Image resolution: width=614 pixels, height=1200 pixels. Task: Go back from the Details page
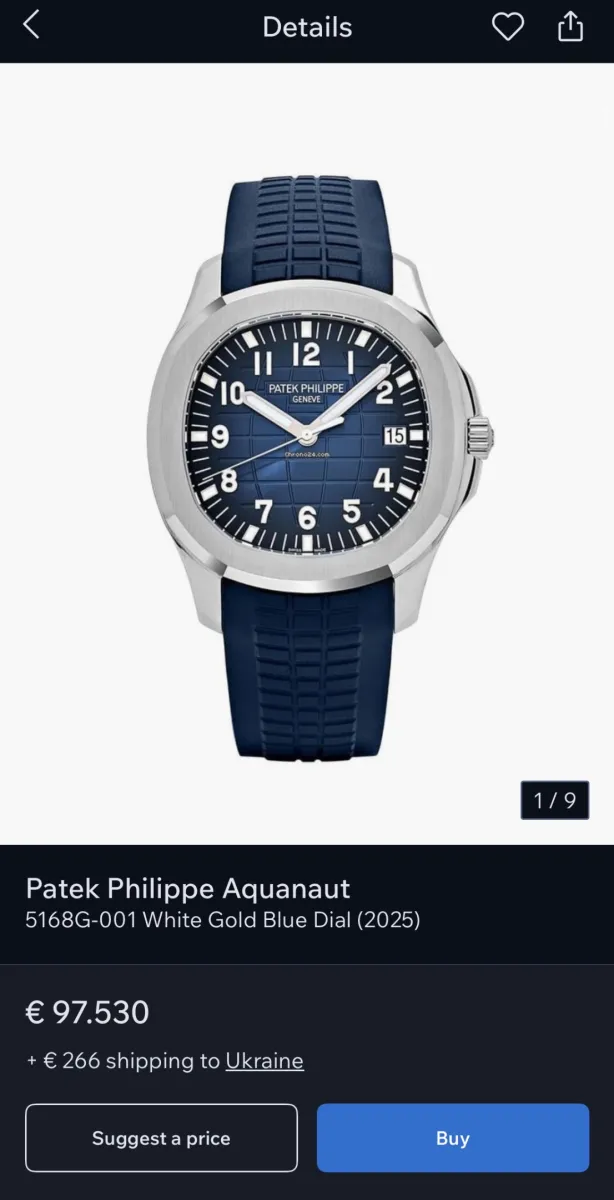[31, 26]
